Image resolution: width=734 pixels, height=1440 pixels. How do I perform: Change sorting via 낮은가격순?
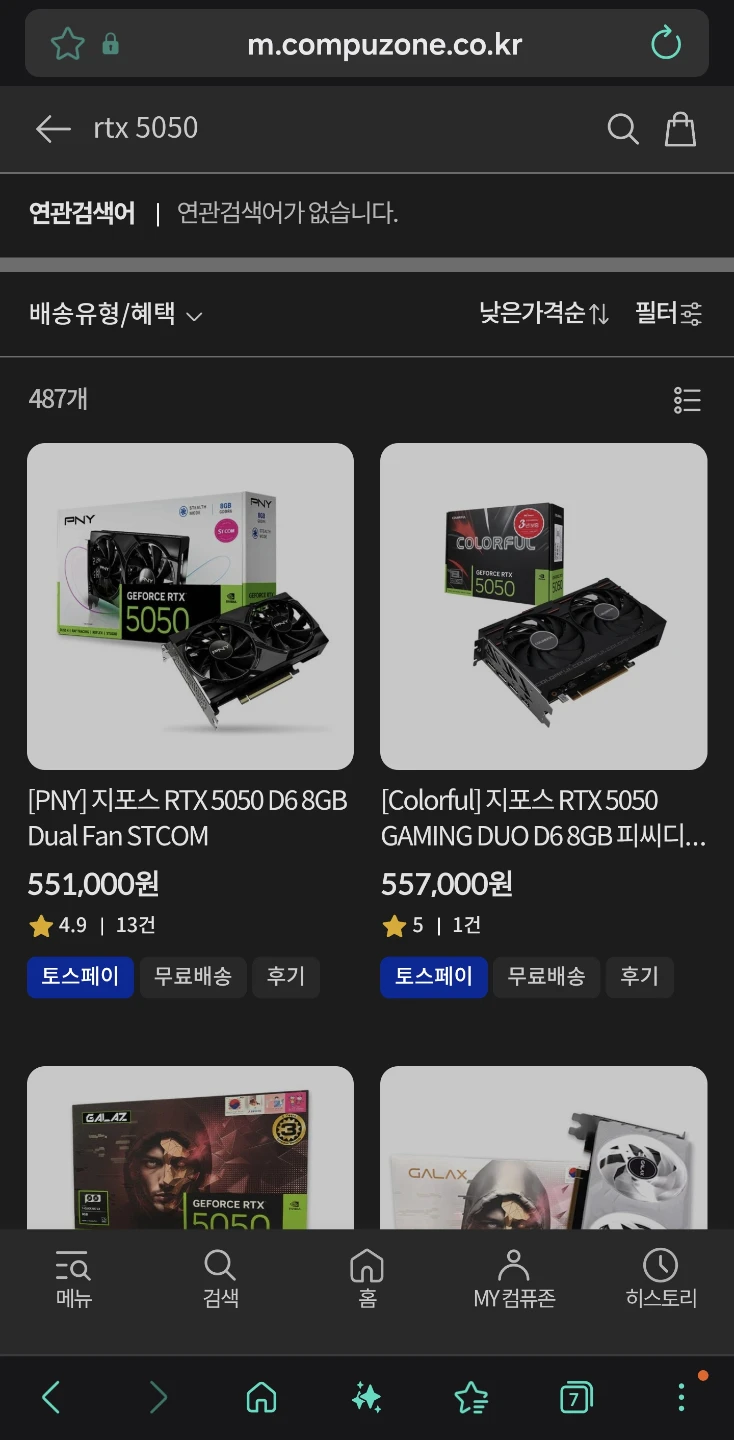(x=544, y=314)
